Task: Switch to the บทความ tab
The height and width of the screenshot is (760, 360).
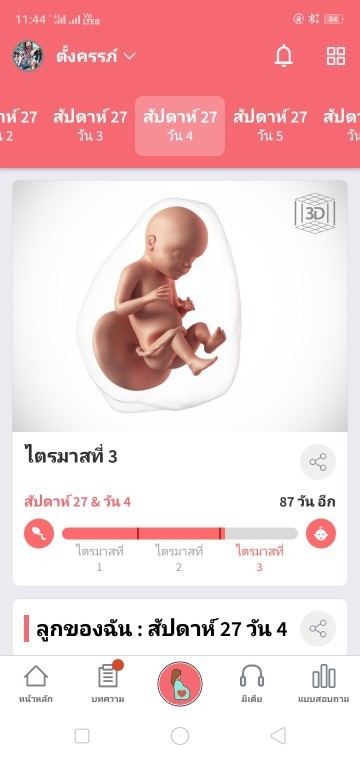Action: pyautogui.click(x=108, y=684)
